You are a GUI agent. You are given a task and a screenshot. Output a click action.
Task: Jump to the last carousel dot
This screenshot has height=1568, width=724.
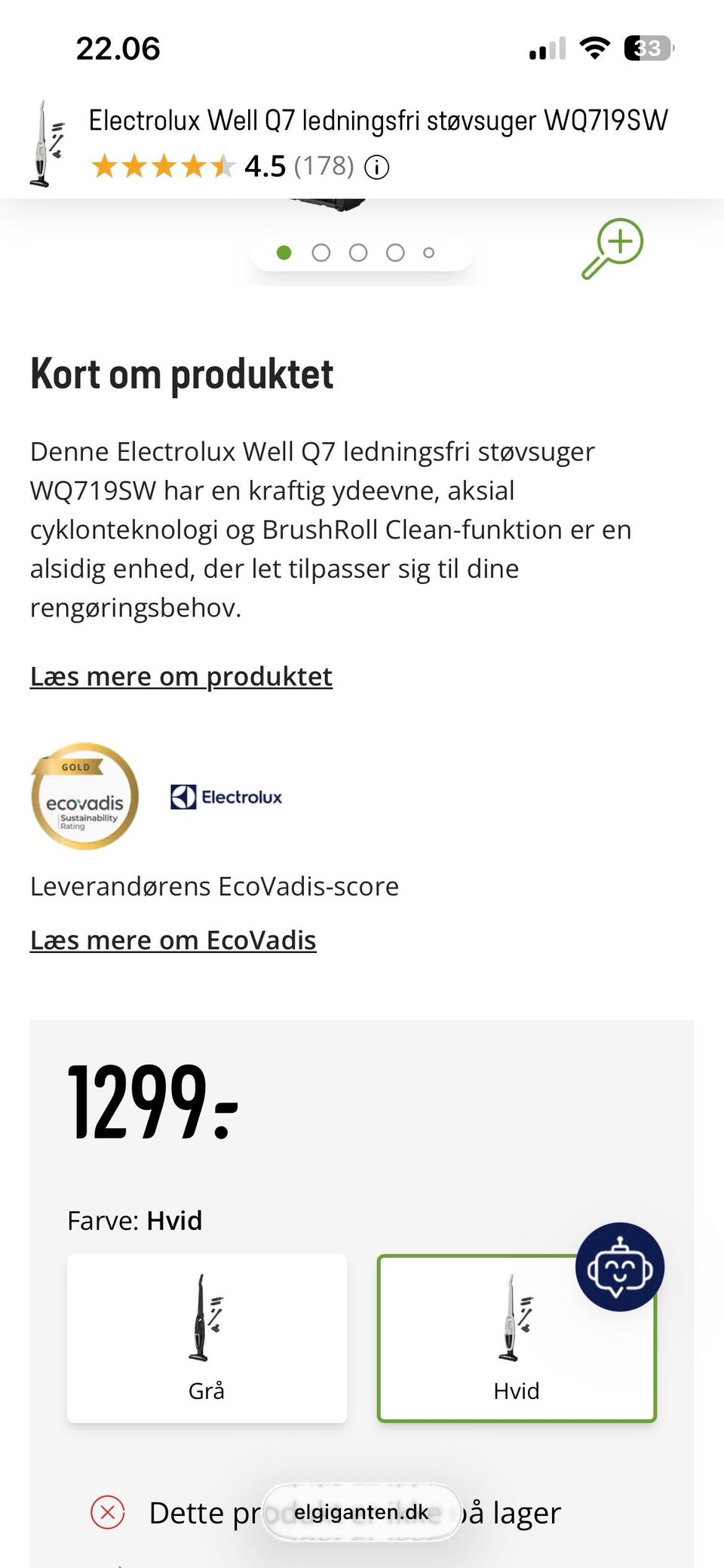pos(429,253)
